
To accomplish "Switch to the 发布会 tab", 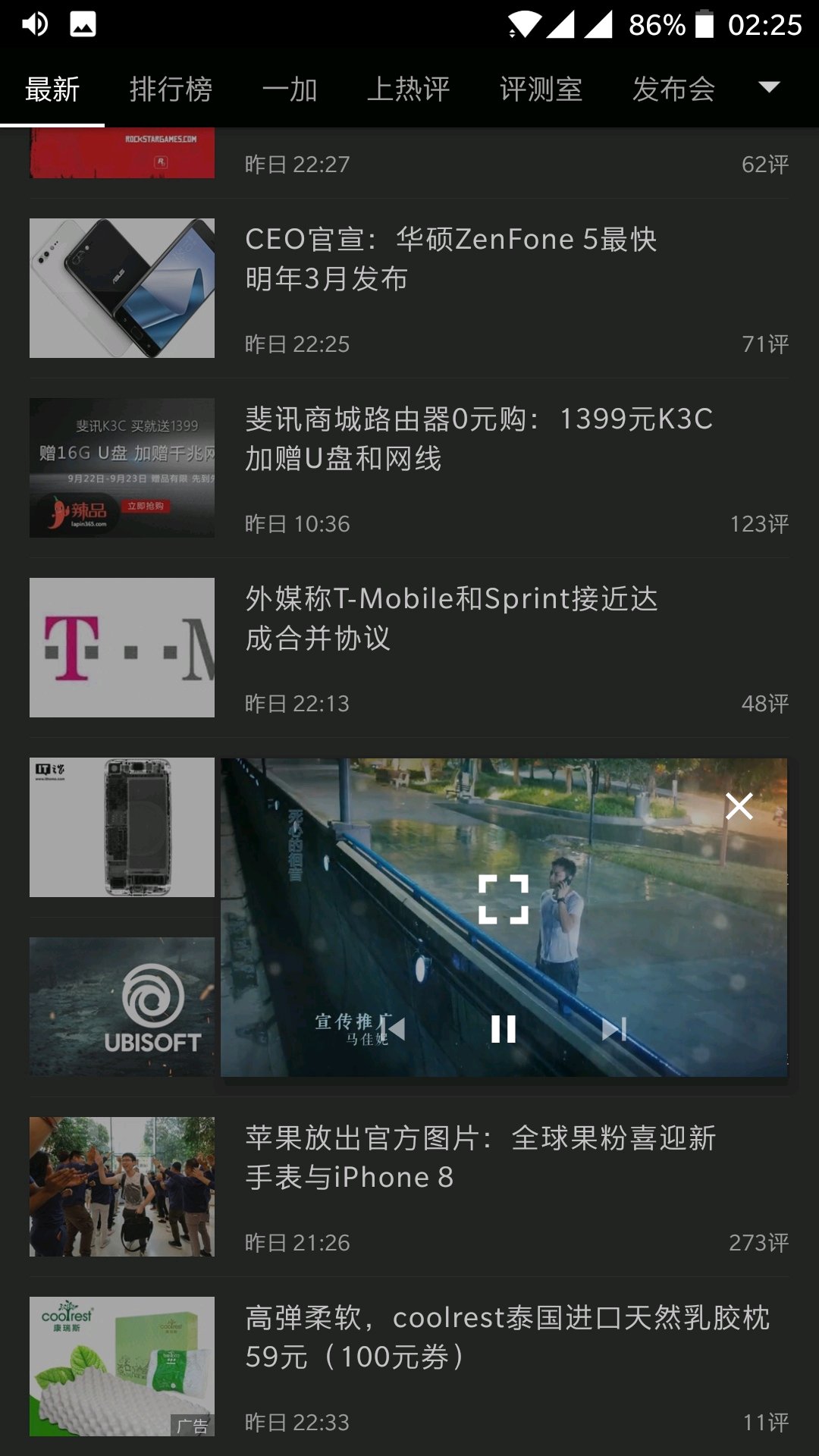I will coord(673,89).
